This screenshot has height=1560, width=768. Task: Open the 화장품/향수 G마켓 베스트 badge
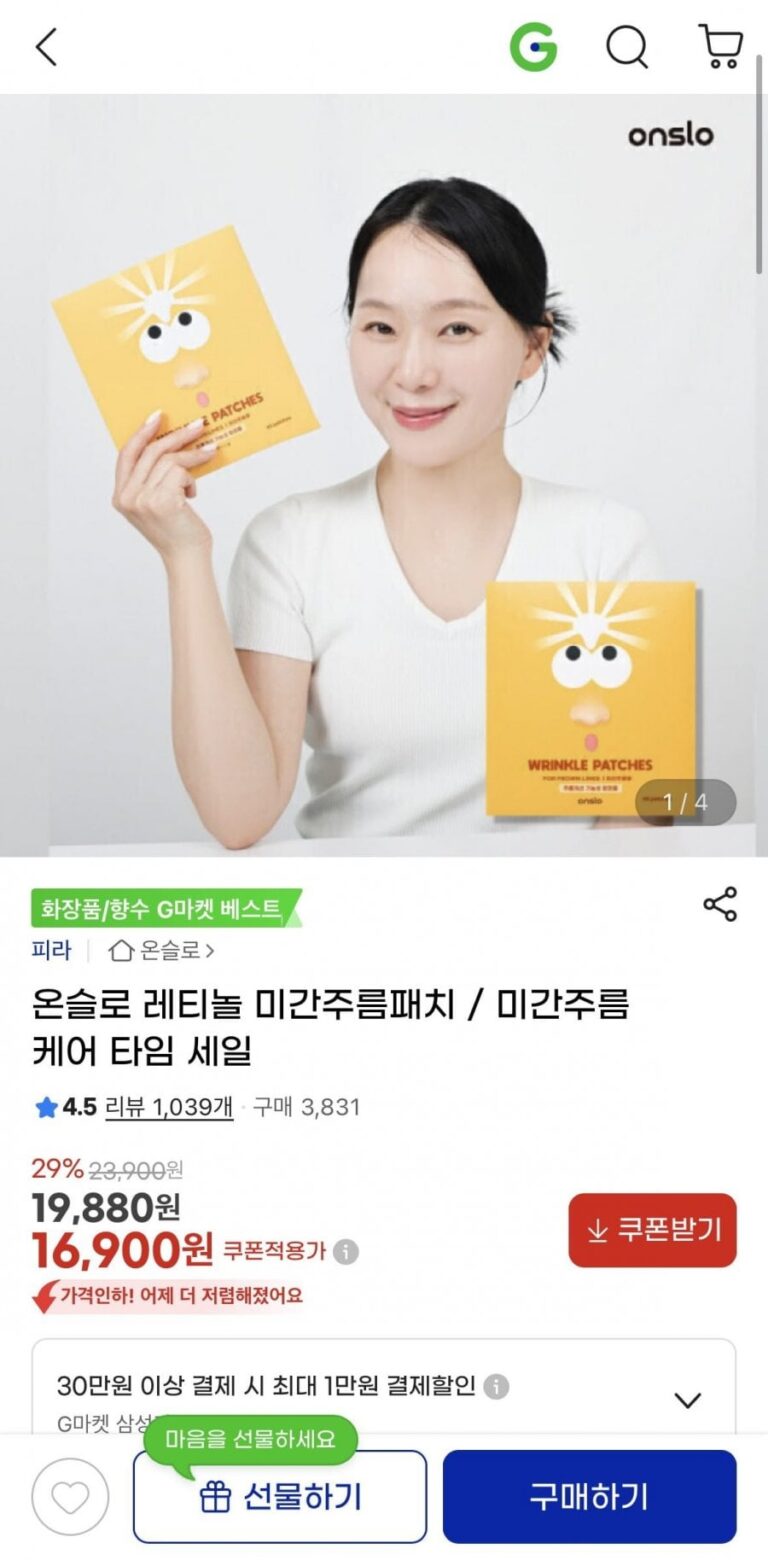pyautogui.click(x=165, y=909)
